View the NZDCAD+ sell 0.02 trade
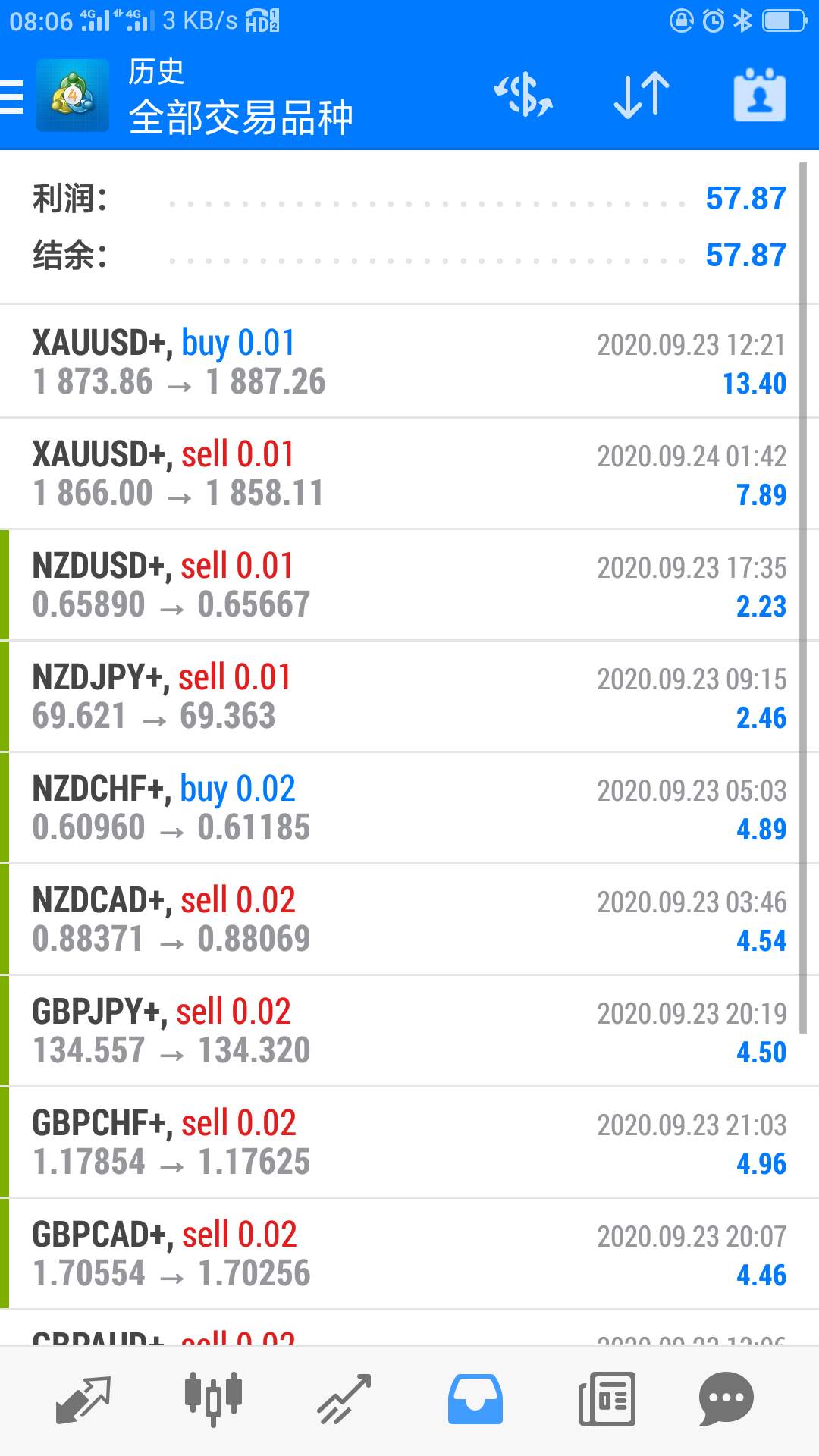The height and width of the screenshot is (1456, 819). click(x=409, y=919)
